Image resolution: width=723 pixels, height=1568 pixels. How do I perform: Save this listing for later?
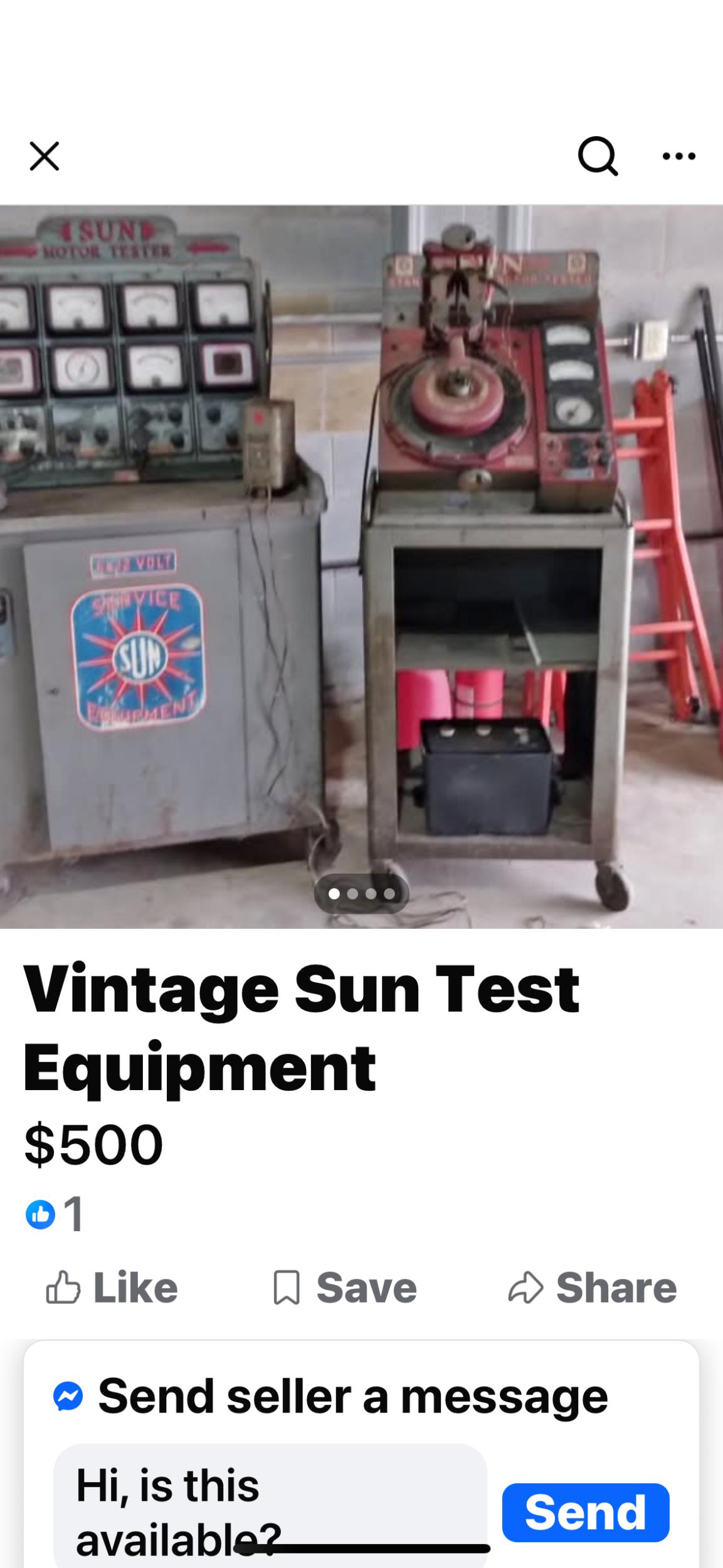[x=346, y=1288]
